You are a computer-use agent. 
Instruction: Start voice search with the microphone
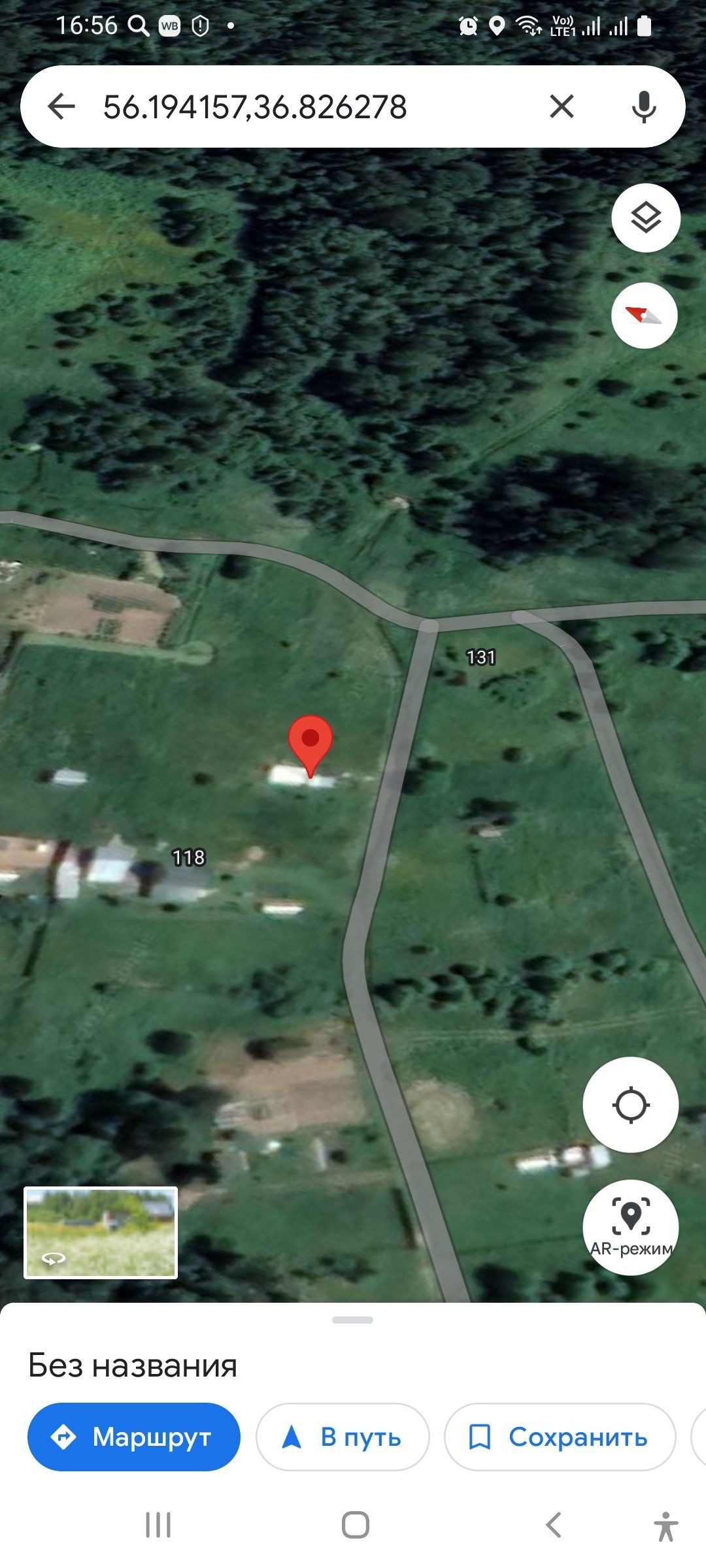644,106
